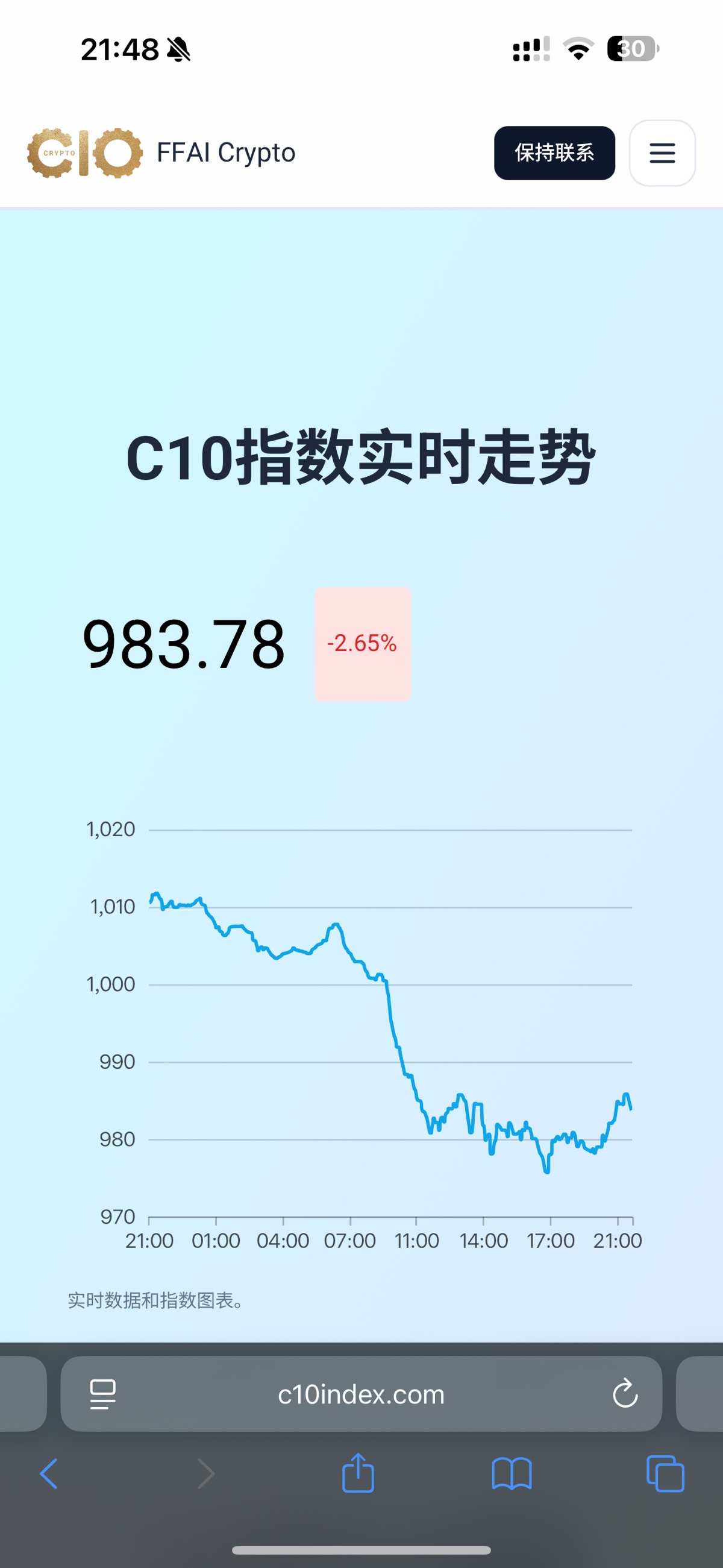Edit the c10index.com address bar
The width and height of the screenshot is (723, 1568).
coord(361,1393)
